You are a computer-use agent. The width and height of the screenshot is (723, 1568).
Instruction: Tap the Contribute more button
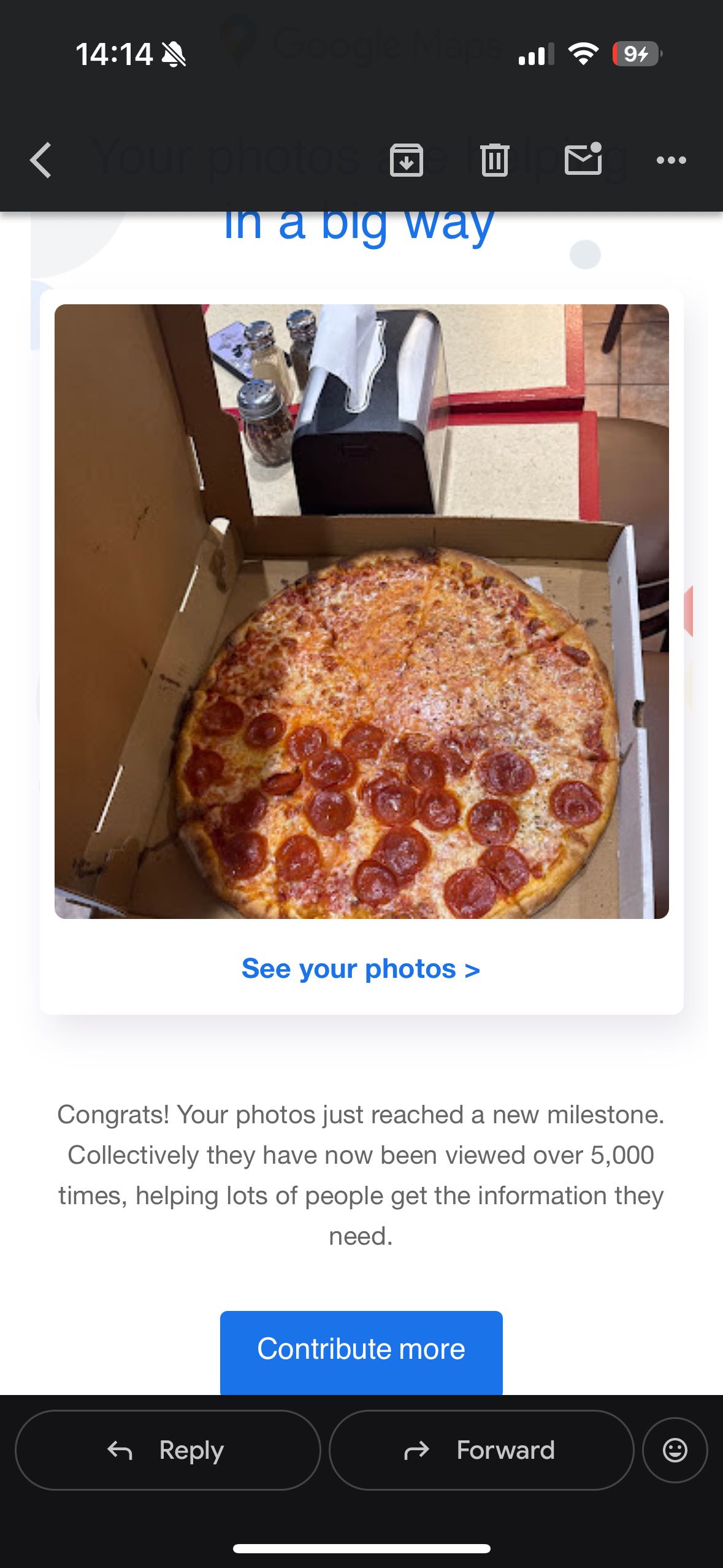[361, 1348]
